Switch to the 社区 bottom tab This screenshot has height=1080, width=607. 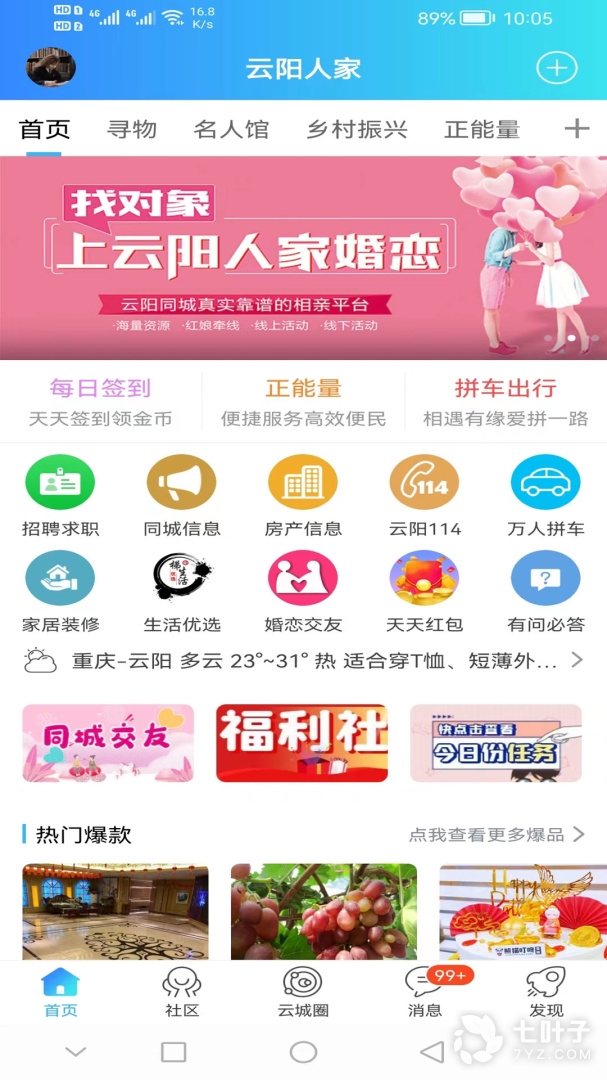(182, 992)
